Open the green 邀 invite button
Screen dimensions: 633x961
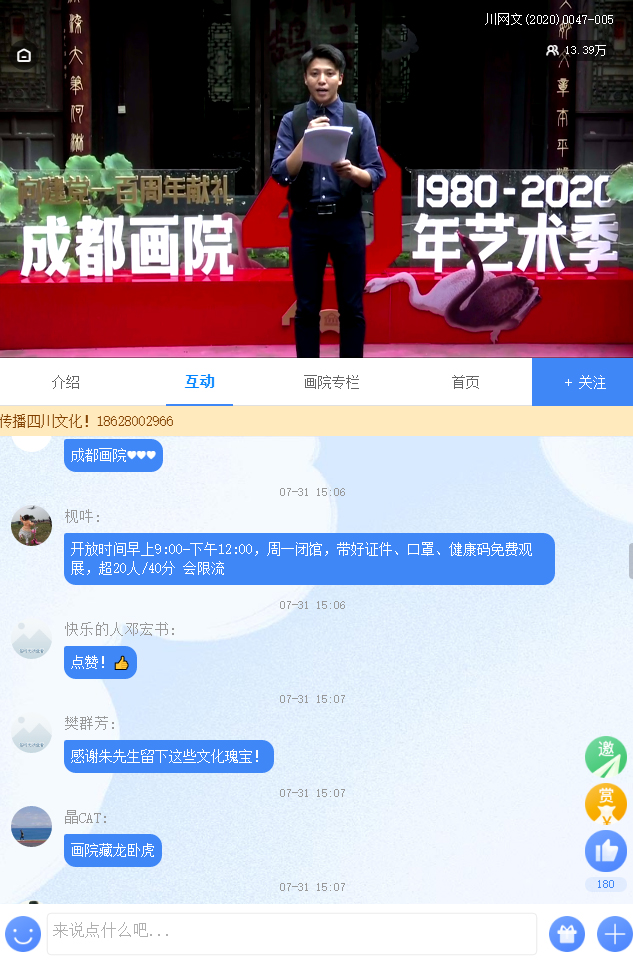click(606, 757)
